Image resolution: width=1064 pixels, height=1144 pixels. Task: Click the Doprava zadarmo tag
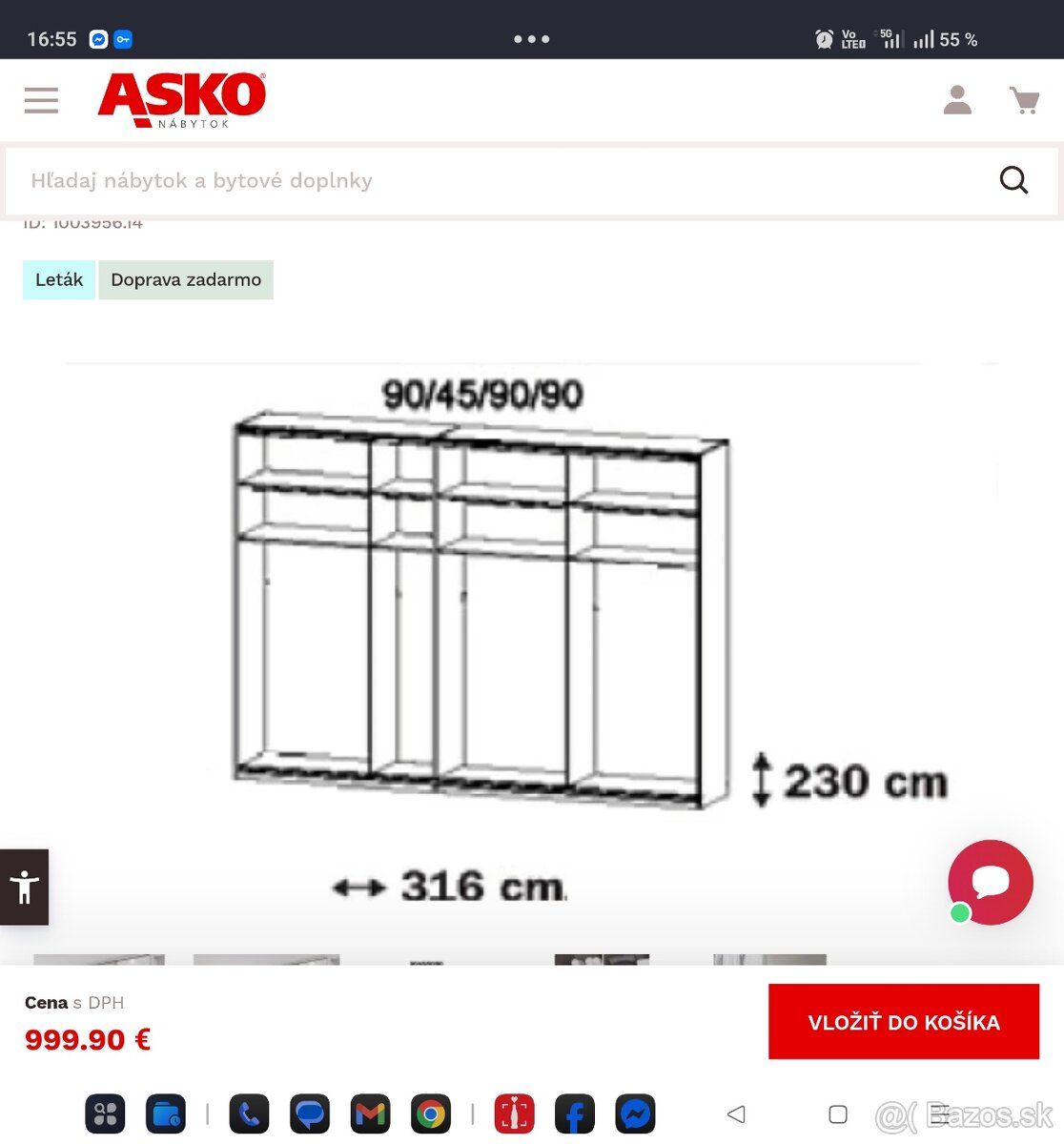pyautogui.click(x=186, y=279)
